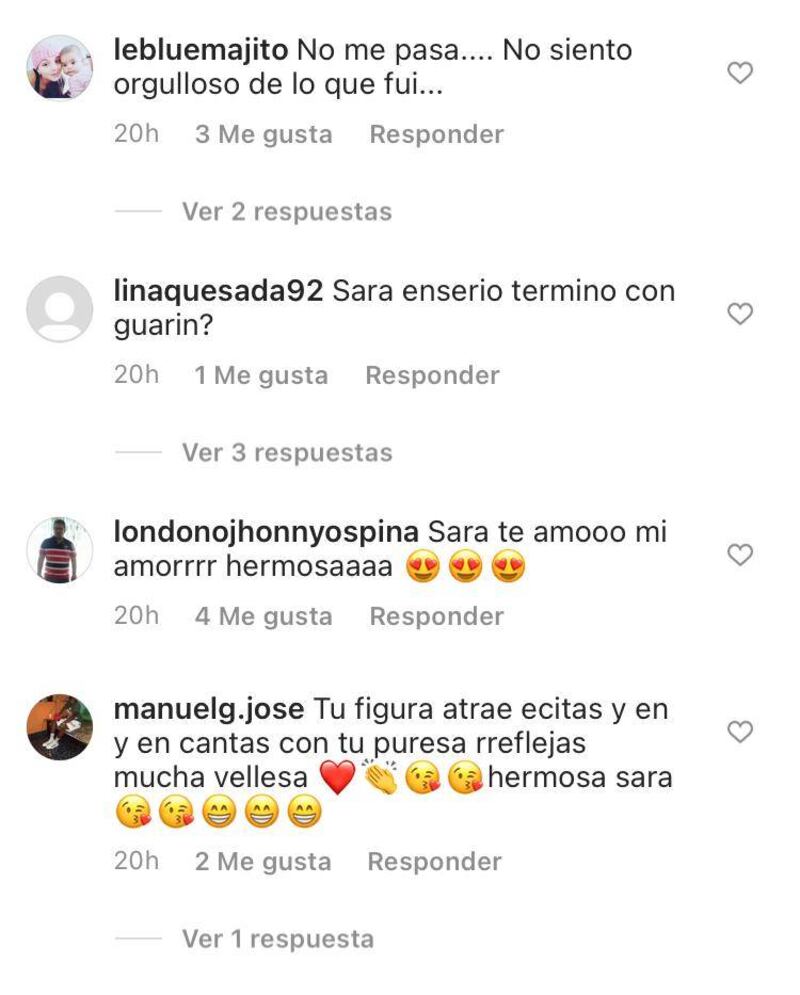View 4 Me gusta on londonojhonnyospina's comment
Screen dimensions: 800x995
coord(263,616)
